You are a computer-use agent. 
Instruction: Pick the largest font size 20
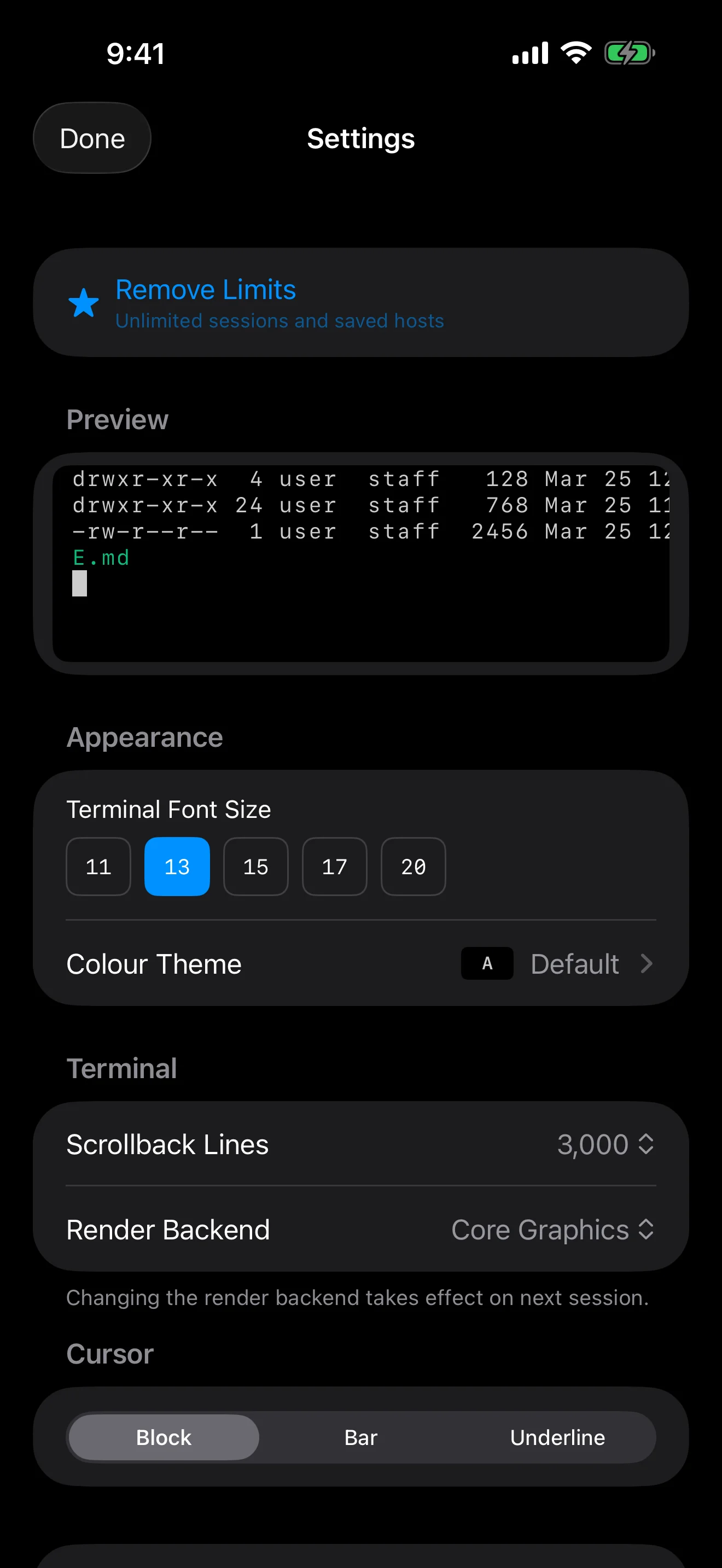[414, 866]
